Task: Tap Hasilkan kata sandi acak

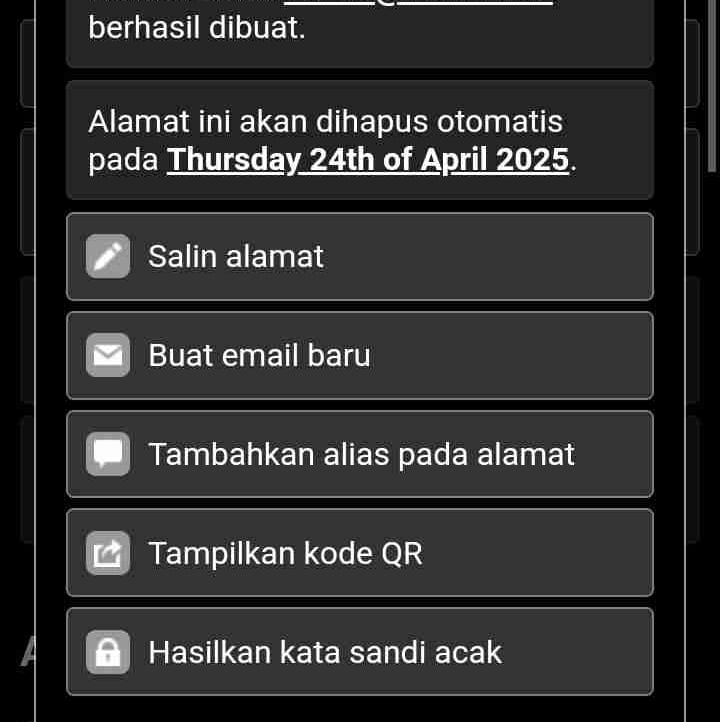Action: tap(359, 652)
